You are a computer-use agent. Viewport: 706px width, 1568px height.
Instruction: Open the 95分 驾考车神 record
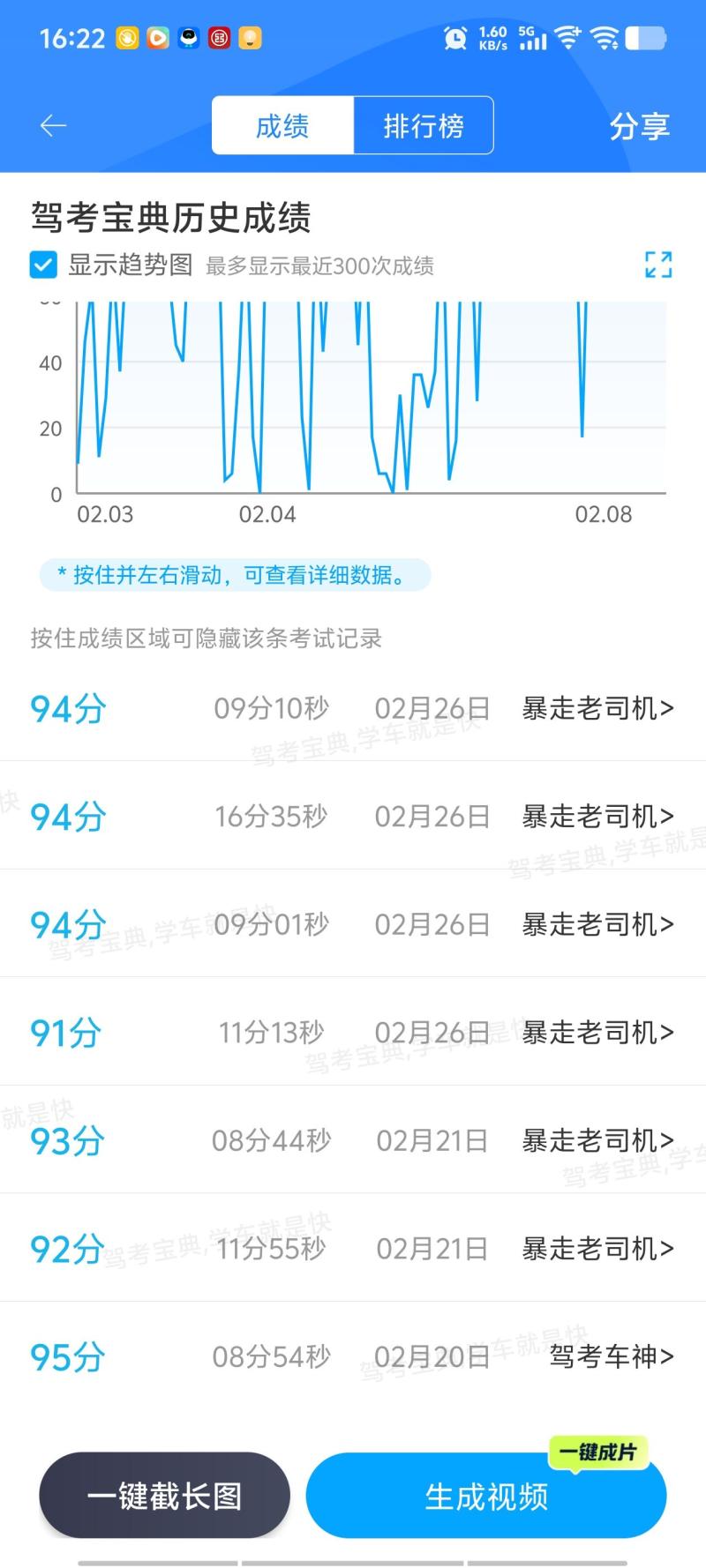coord(353,1356)
